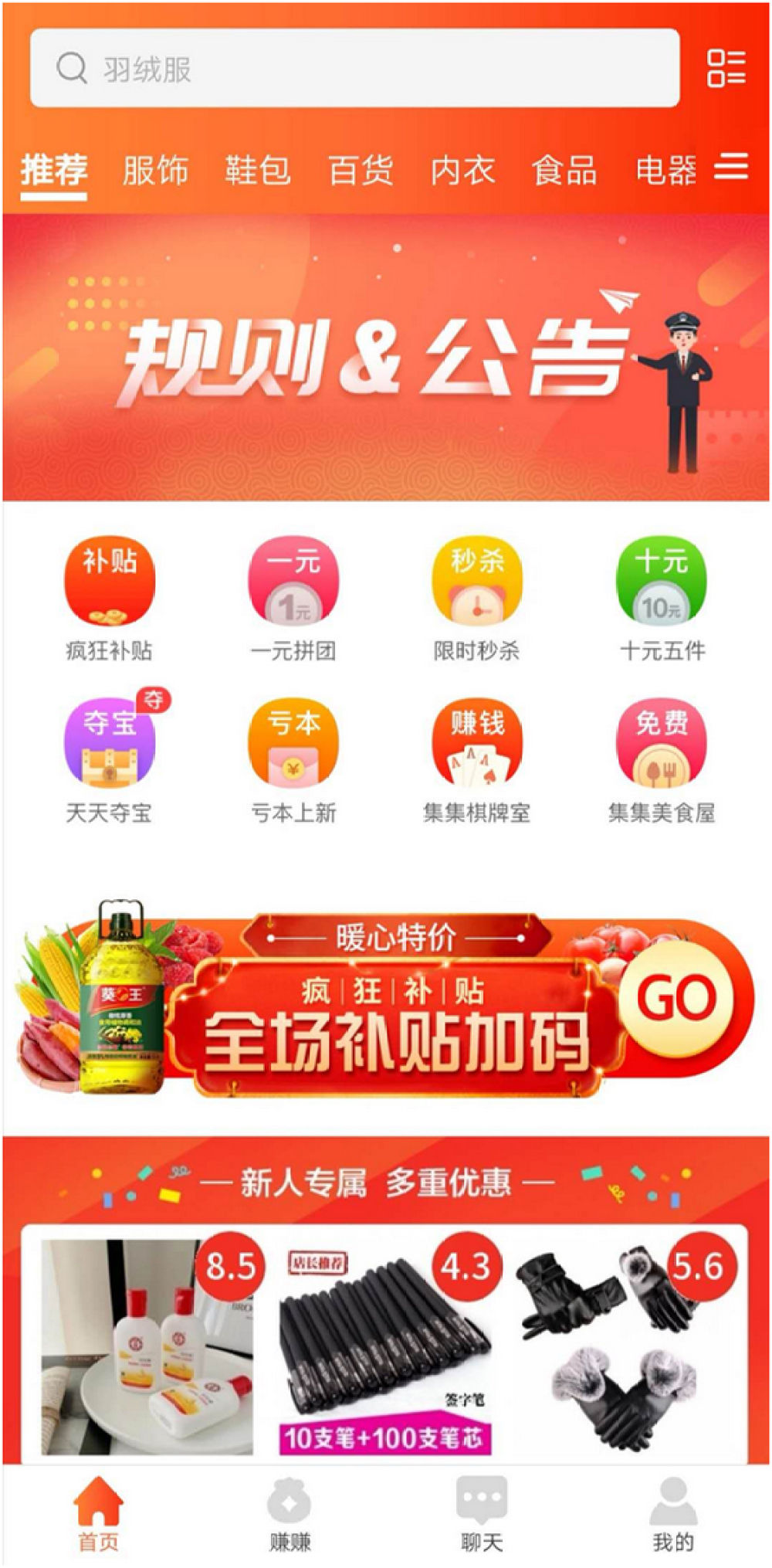
Task: Select the 百货 category tab
Action: (x=360, y=170)
